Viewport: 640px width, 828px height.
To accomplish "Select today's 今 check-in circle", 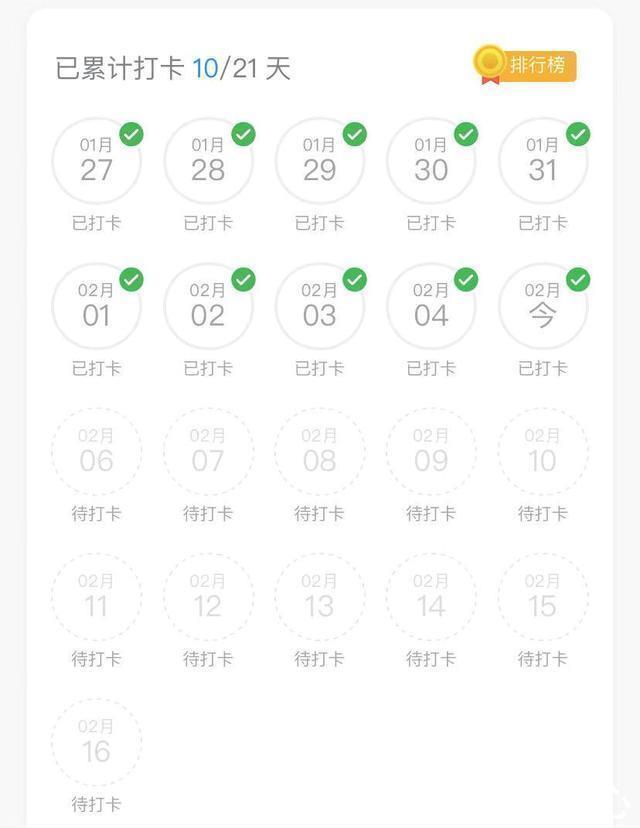I will (542, 307).
